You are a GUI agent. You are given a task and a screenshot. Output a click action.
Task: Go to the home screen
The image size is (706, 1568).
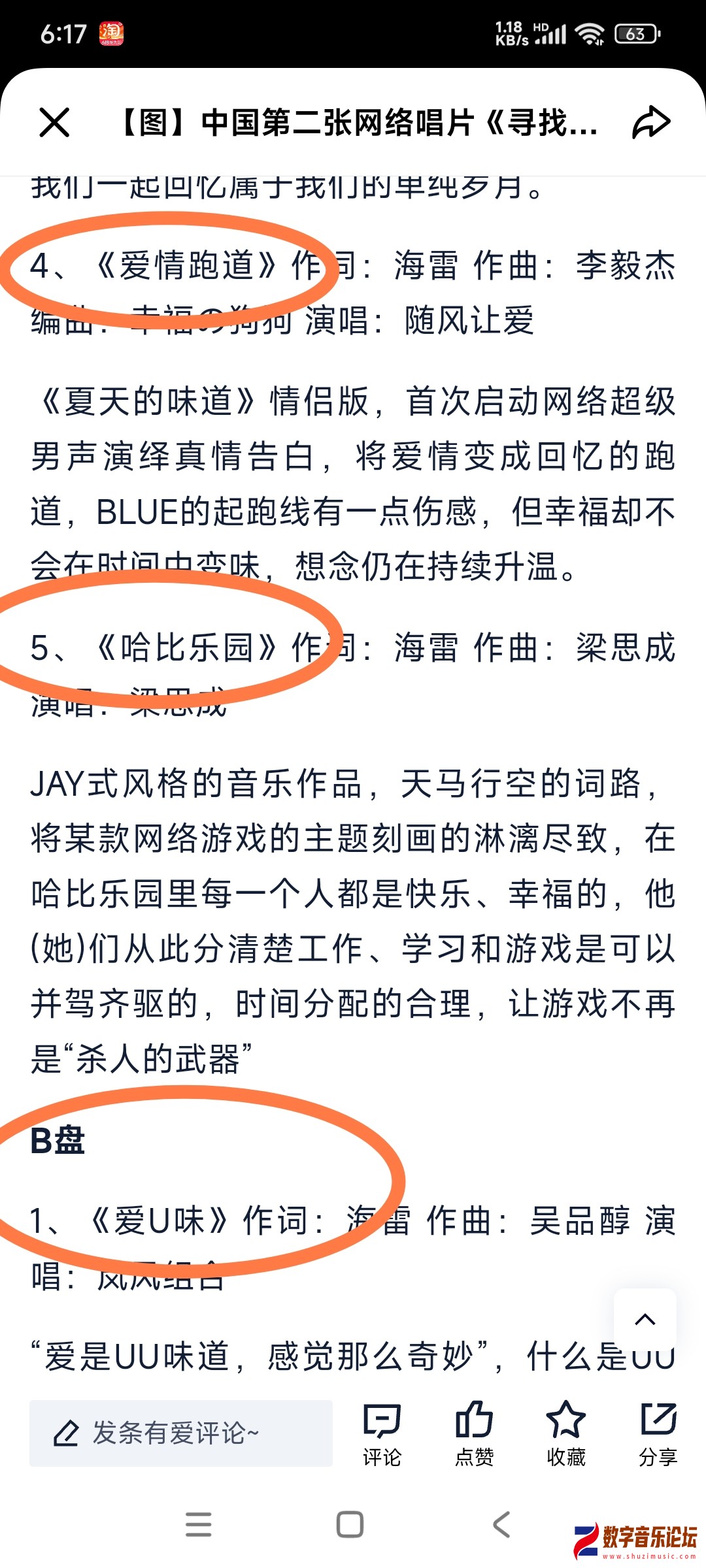click(x=350, y=1525)
